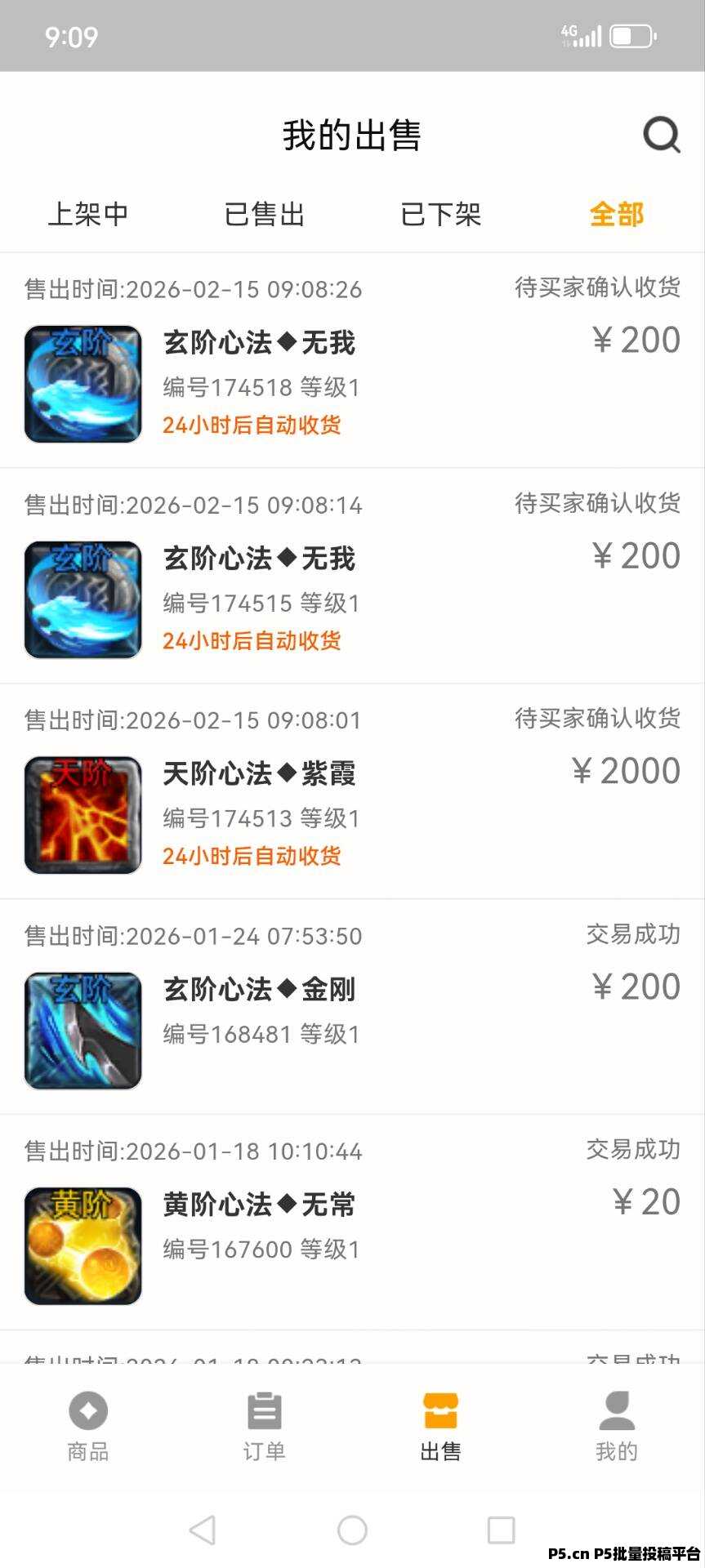Open the 订单 tab
The height and width of the screenshot is (1568, 705).
[x=264, y=1426]
